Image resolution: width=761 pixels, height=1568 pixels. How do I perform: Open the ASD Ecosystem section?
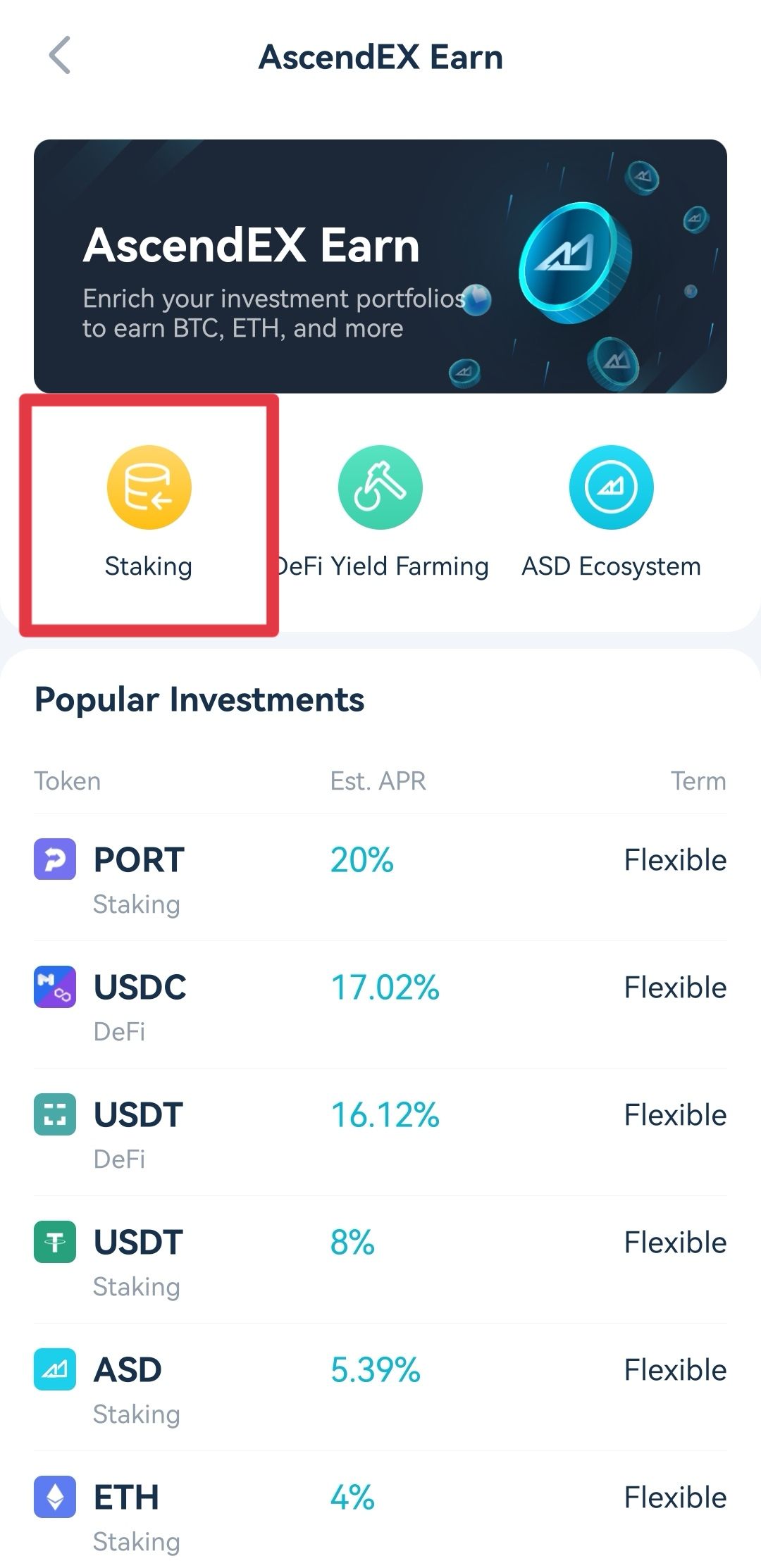[611, 512]
